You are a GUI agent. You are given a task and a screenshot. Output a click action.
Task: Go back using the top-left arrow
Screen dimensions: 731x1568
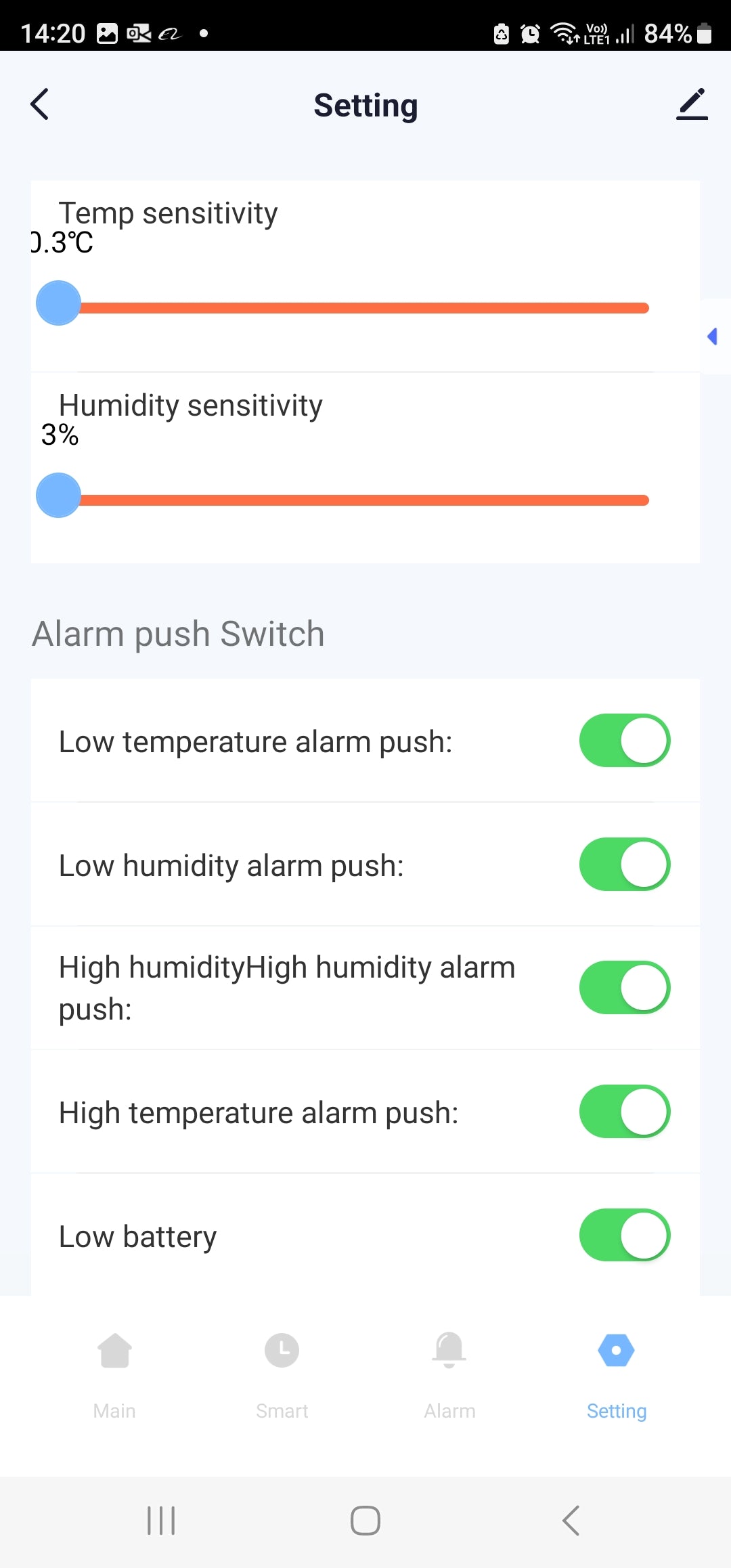(40, 104)
